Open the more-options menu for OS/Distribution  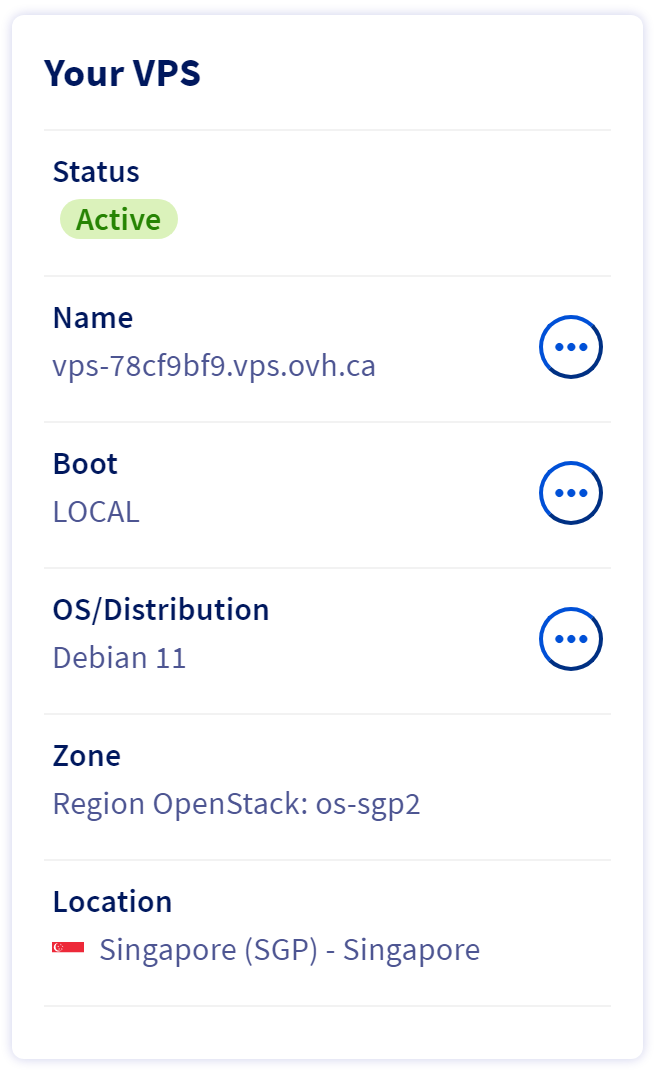click(570, 639)
